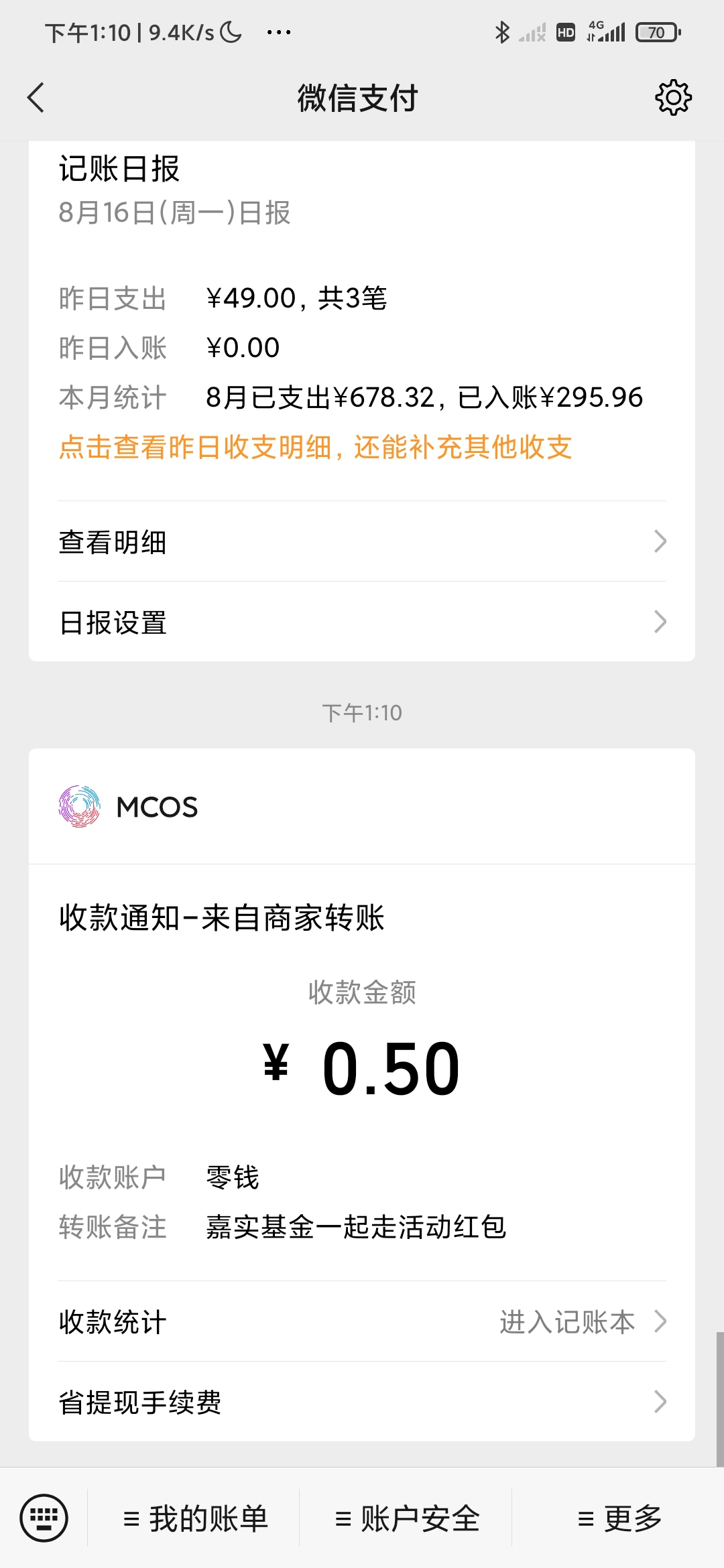Expand 日报设置 settings

click(362, 623)
